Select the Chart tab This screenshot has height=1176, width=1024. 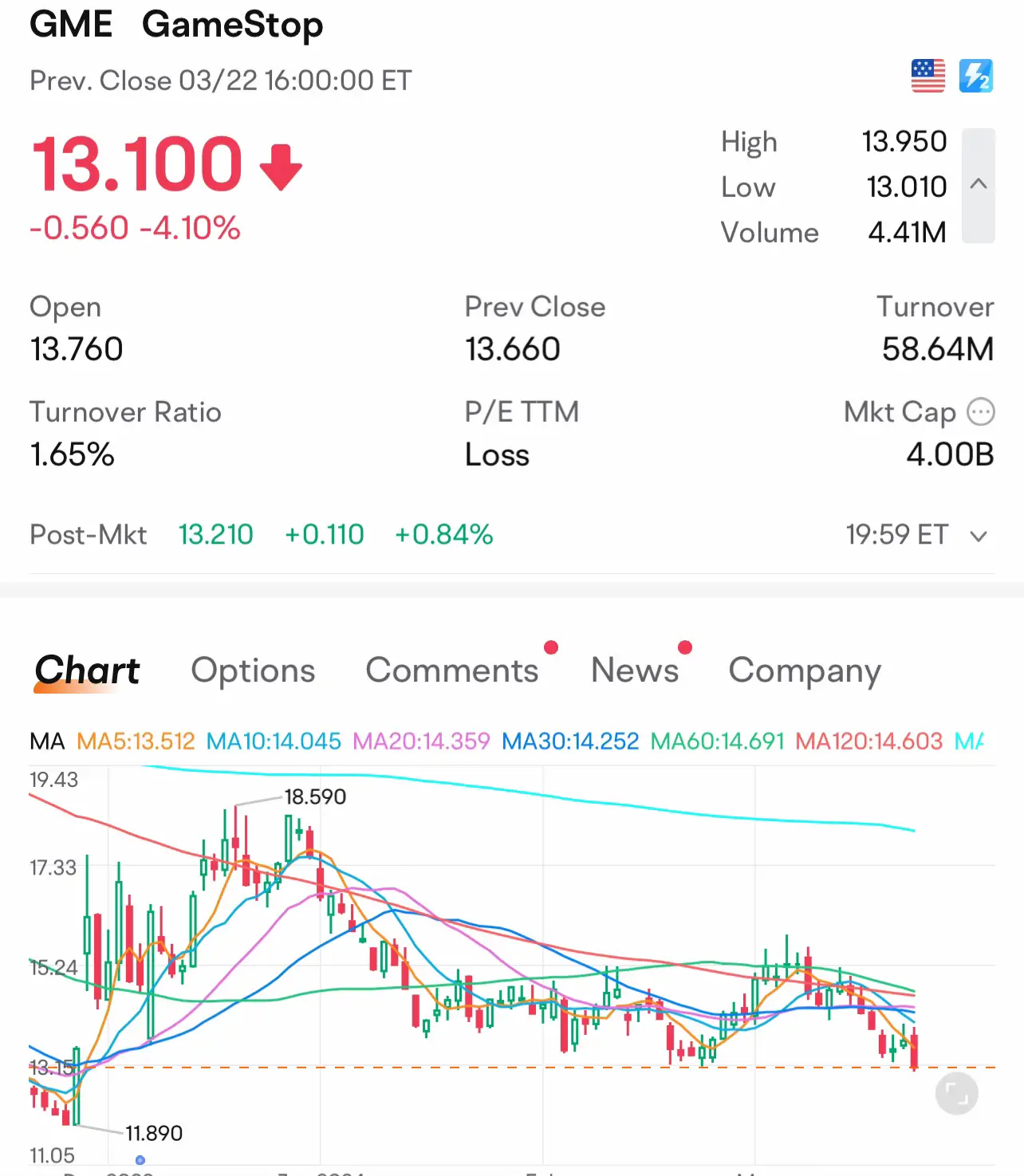[x=87, y=671]
